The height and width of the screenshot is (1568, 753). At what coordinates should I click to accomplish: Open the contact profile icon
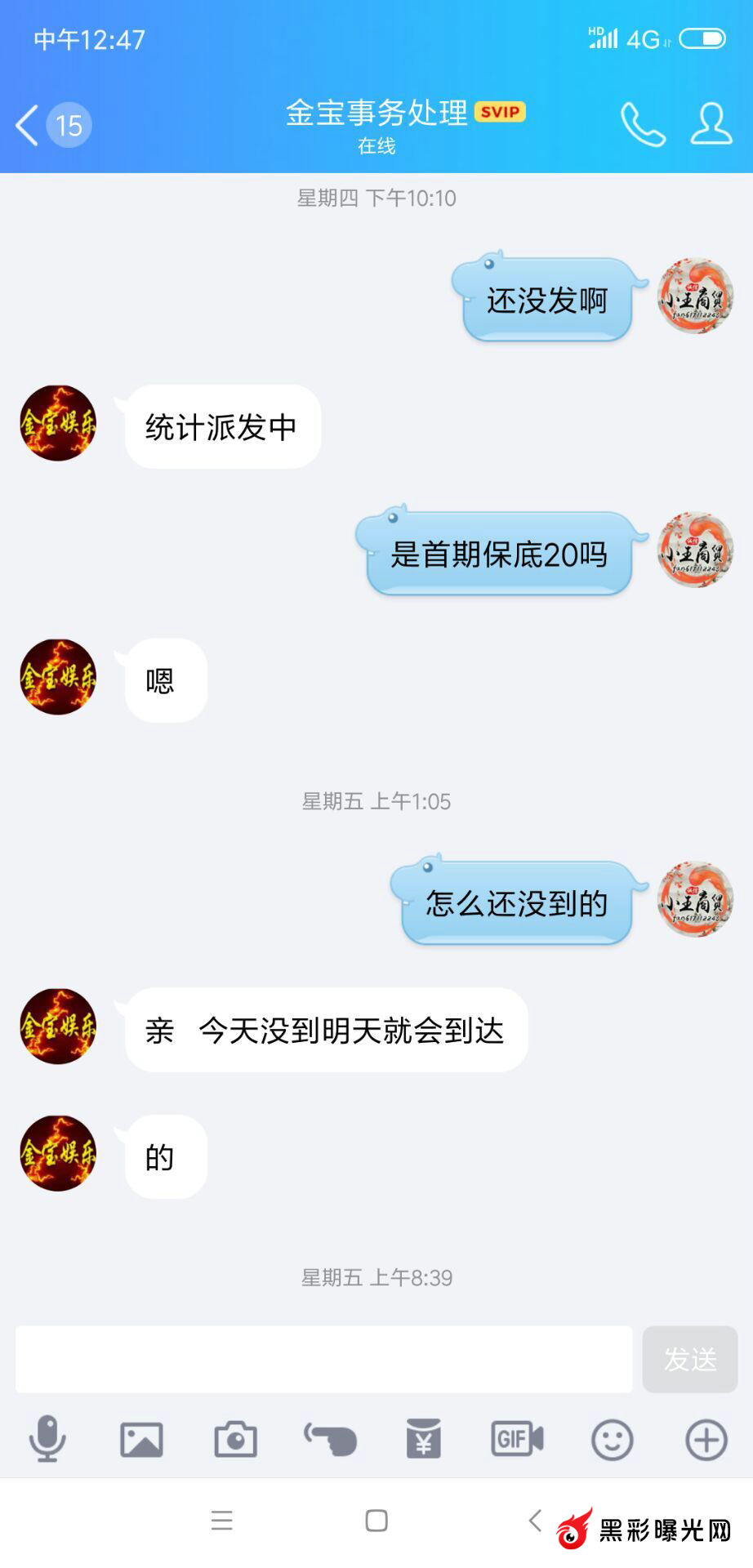(x=711, y=125)
